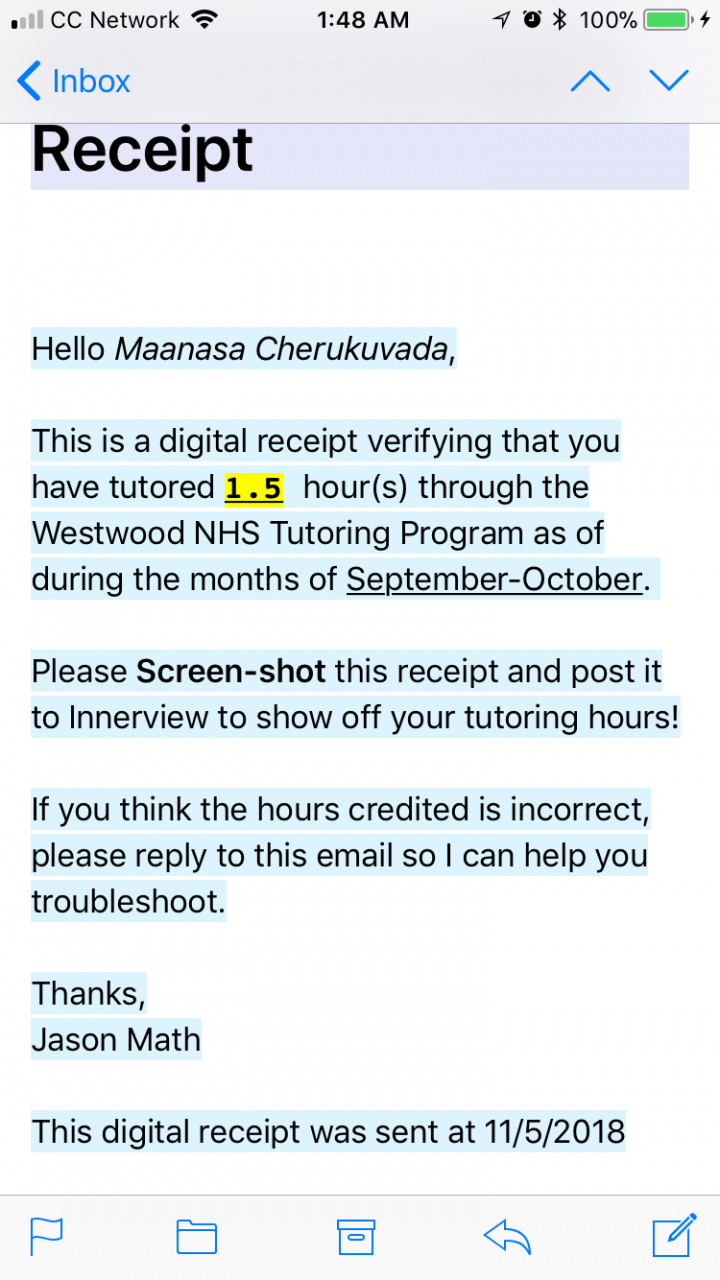Compose a new email message
The width and height of the screenshot is (720, 1280).
pyautogui.click(x=673, y=1236)
